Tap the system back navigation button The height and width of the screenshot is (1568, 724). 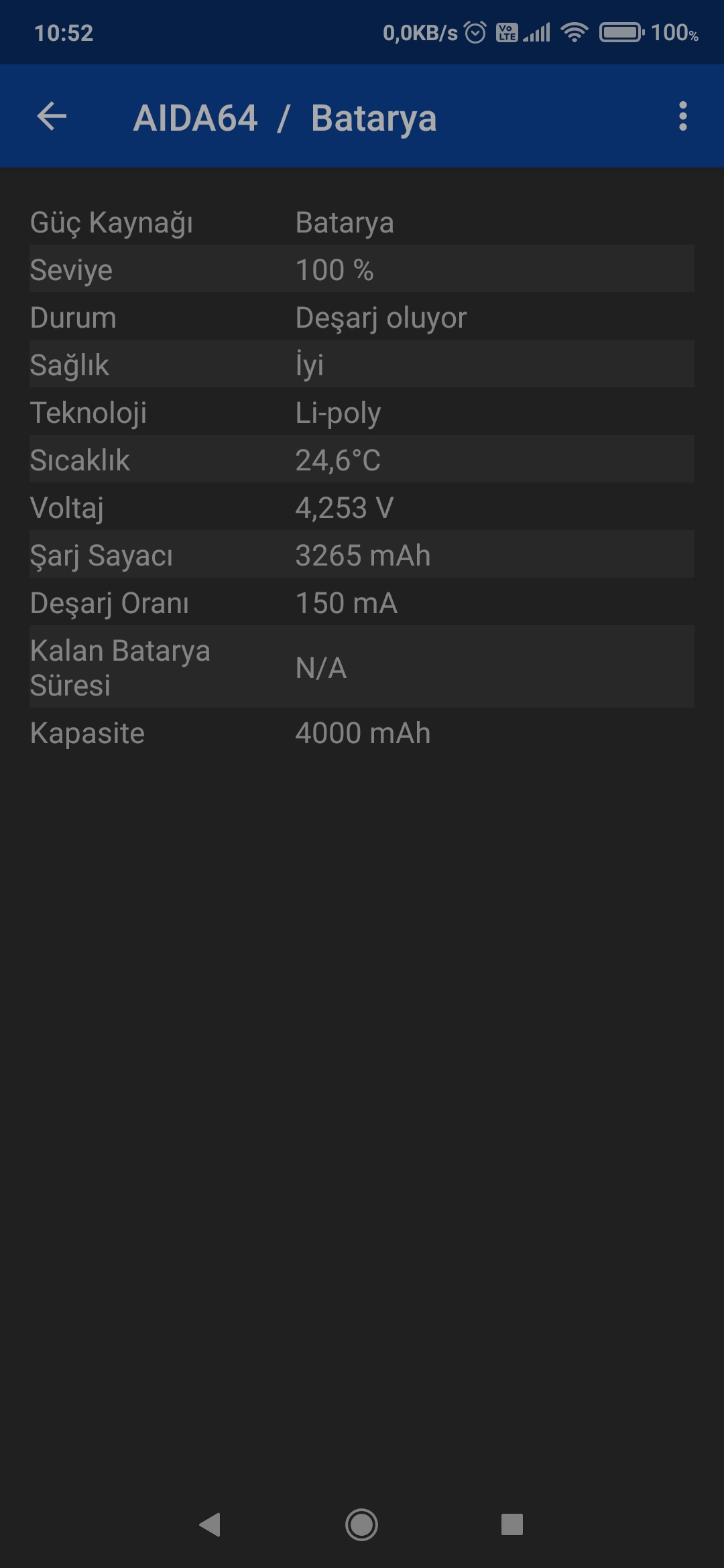click(210, 1524)
